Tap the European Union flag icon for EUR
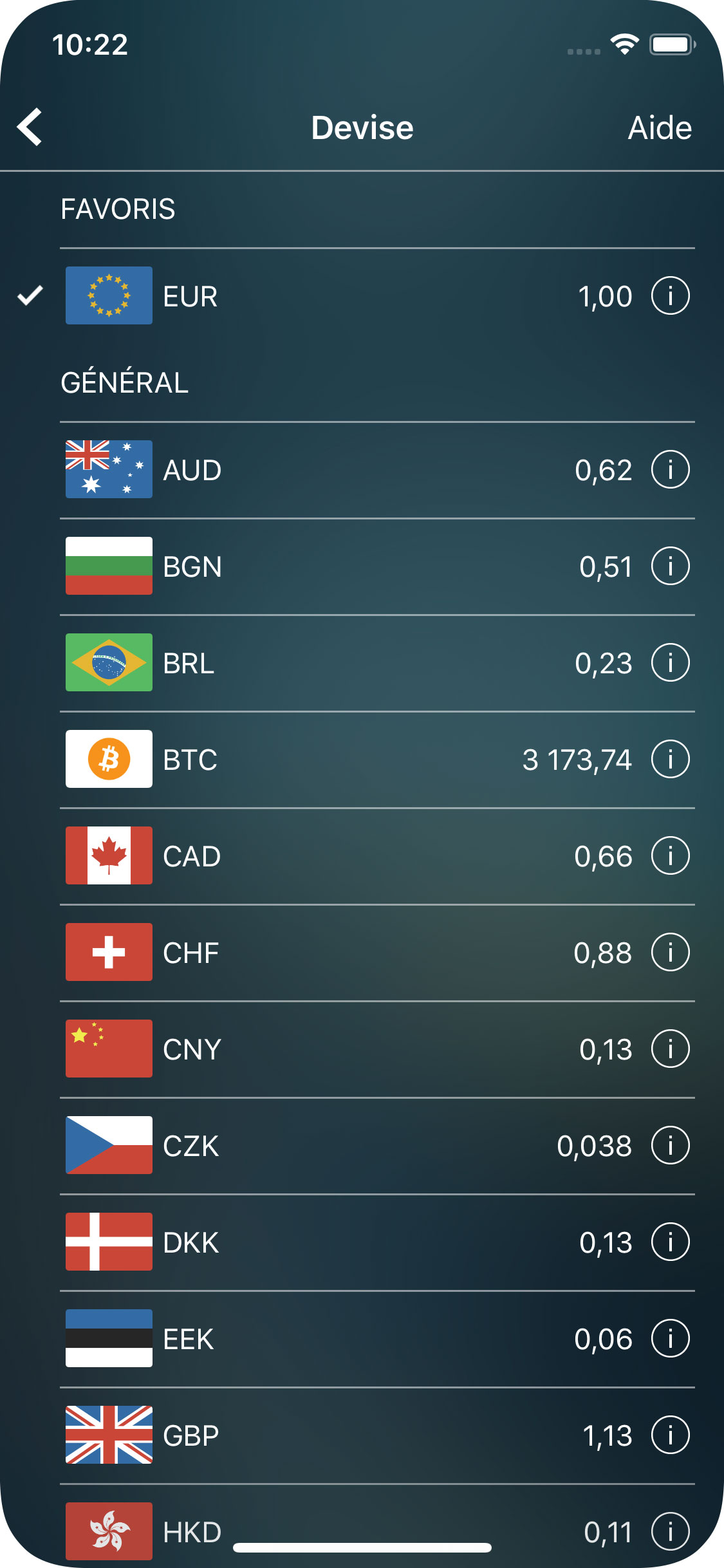 (107, 296)
